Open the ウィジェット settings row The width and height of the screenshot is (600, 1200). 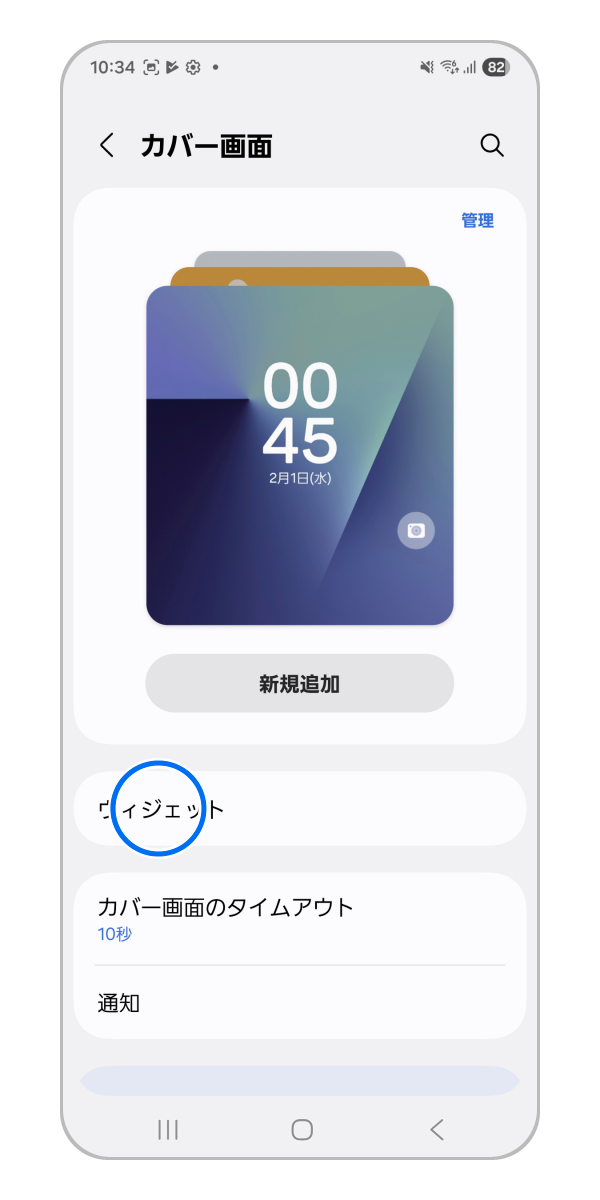tap(300, 809)
